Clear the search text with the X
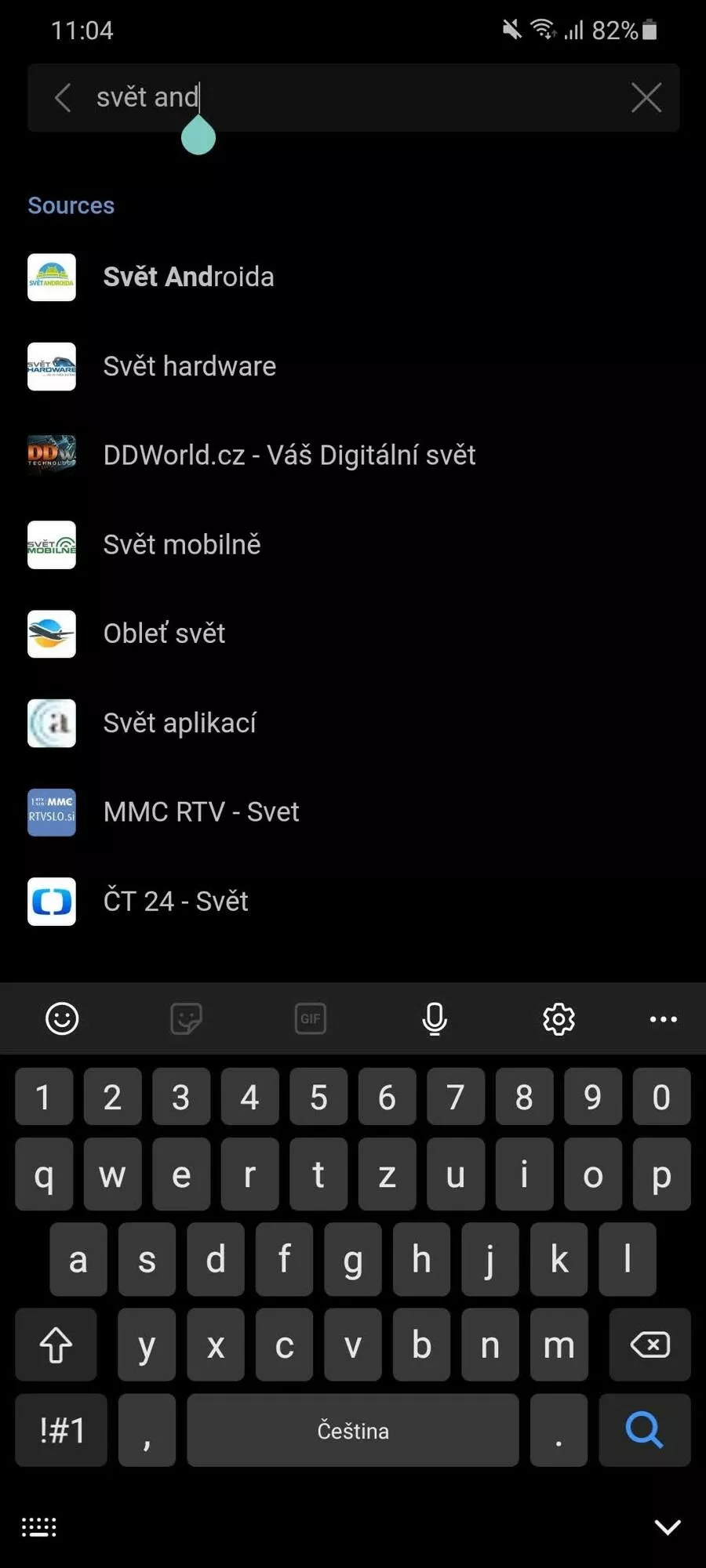Viewport: 706px width, 1568px height. click(x=646, y=98)
